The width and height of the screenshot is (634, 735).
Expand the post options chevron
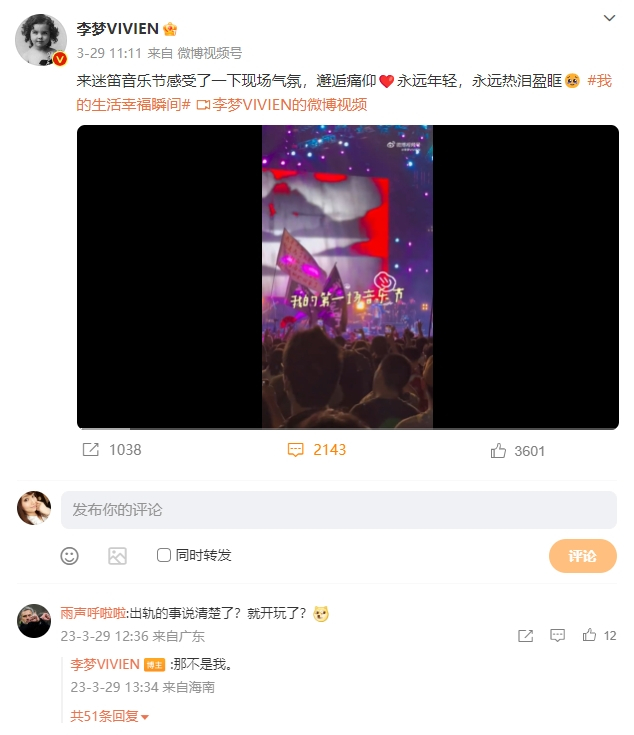click(609, 18)
